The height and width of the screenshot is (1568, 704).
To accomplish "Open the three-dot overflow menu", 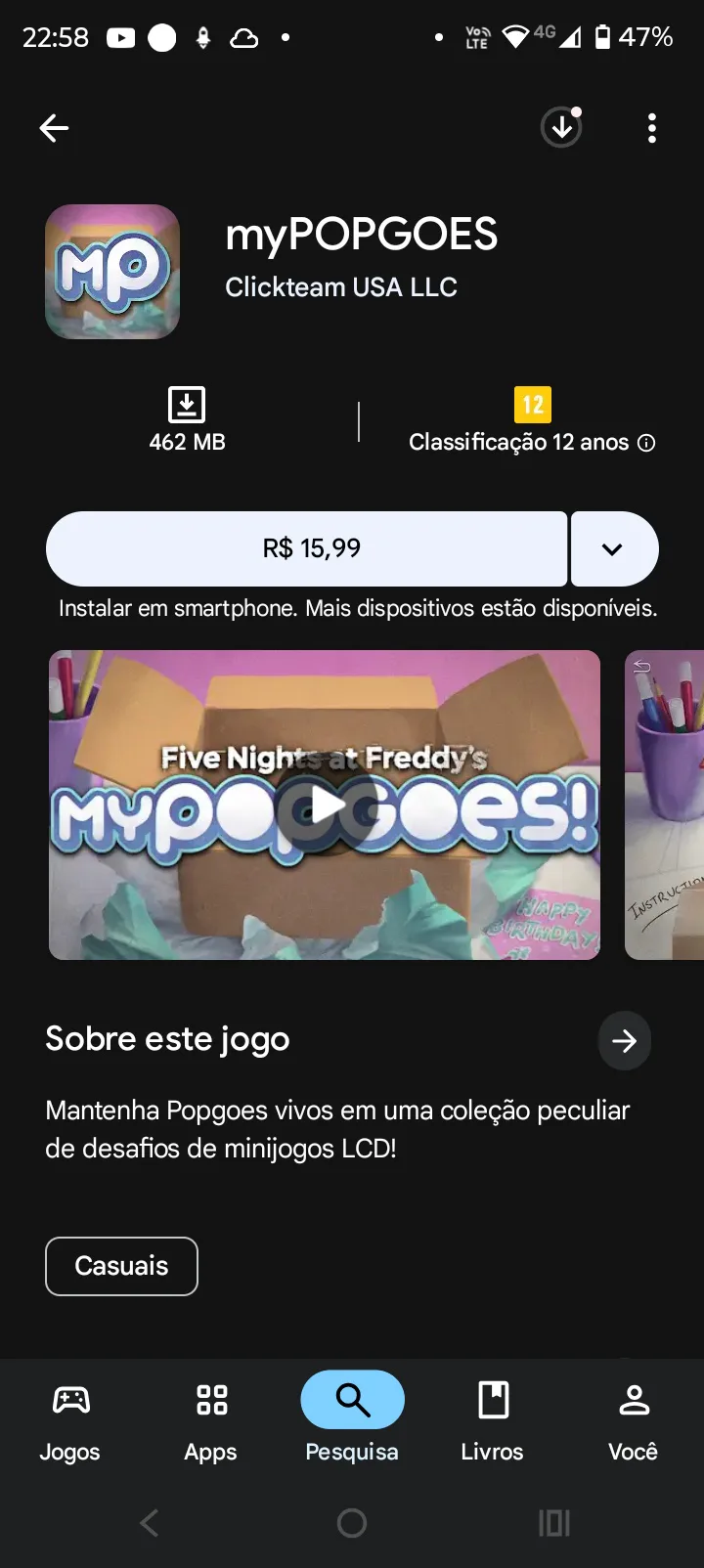I will (652, 128).
